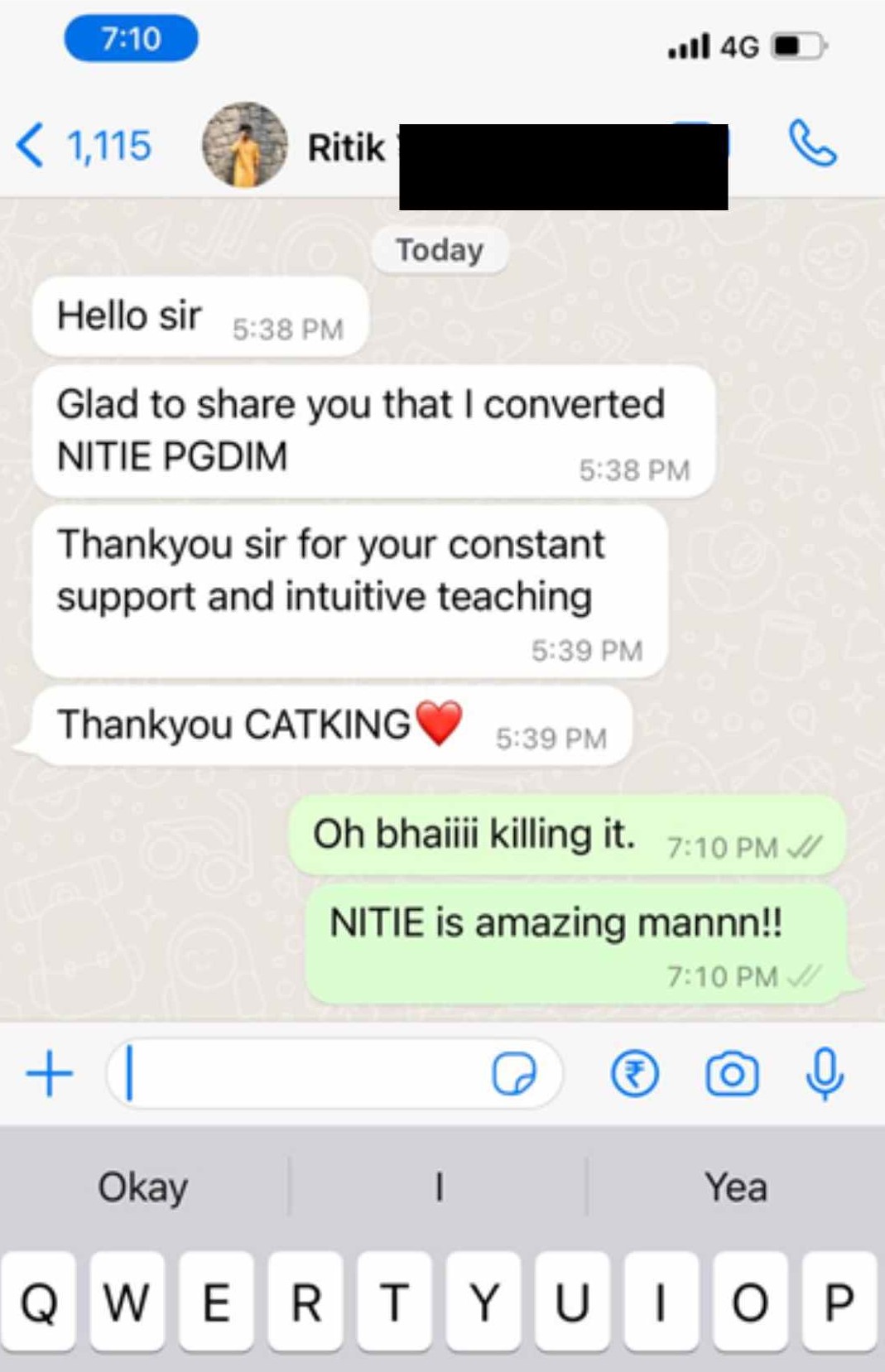The width and height of the screenshot is (885, 1372).
Task: Focus the message text field
Action: pyautogui.click(x=306, y=1074)
